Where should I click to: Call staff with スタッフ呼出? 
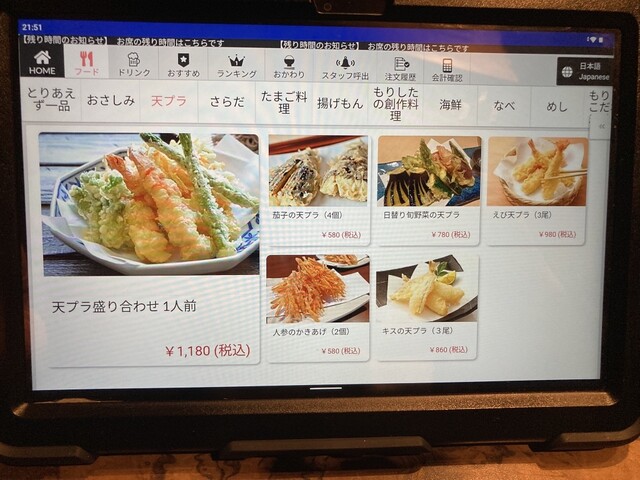343,64
